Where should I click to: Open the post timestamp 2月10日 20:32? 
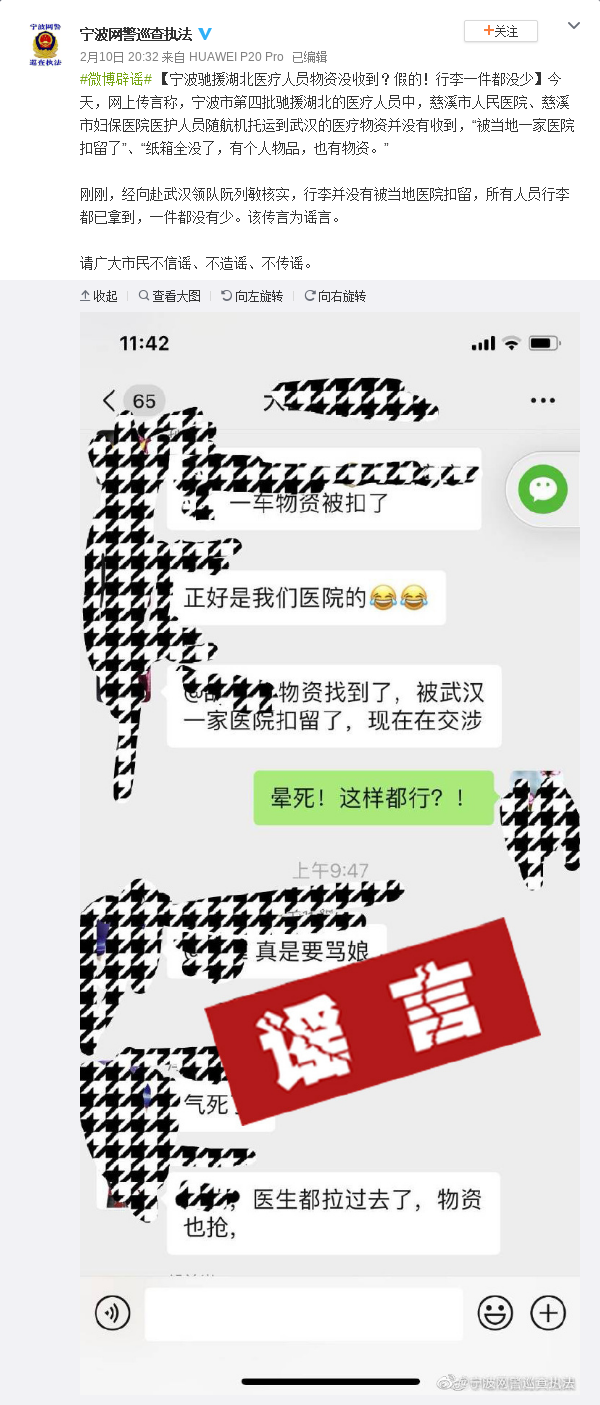tap(119, 57)
